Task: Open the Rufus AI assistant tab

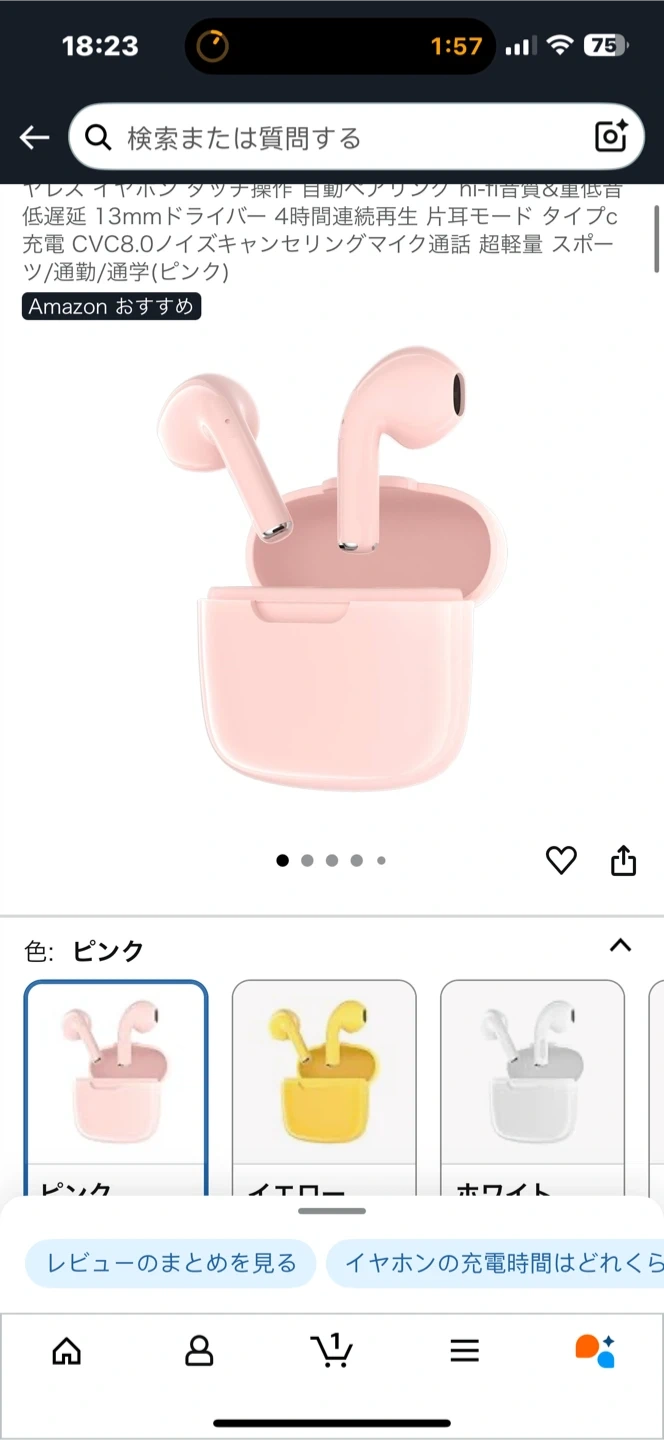Action: pos(595,1351)
